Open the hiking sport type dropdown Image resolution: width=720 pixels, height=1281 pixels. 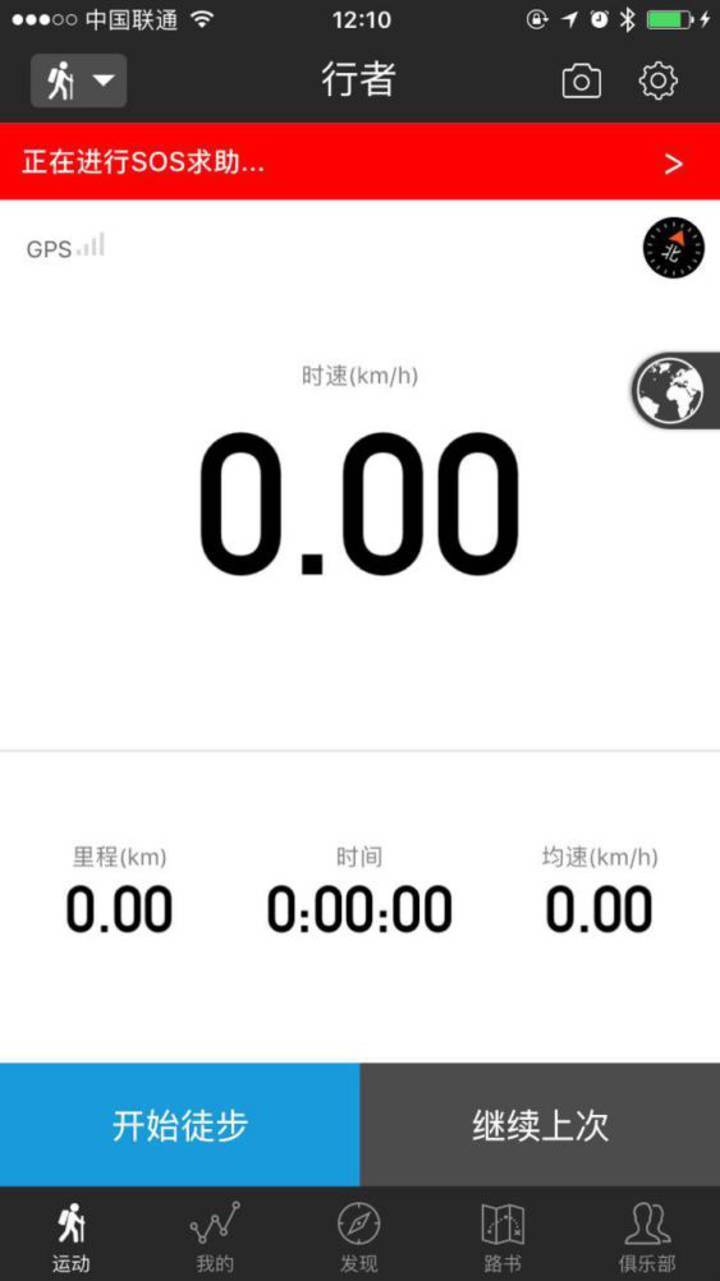tap(79, 81)
